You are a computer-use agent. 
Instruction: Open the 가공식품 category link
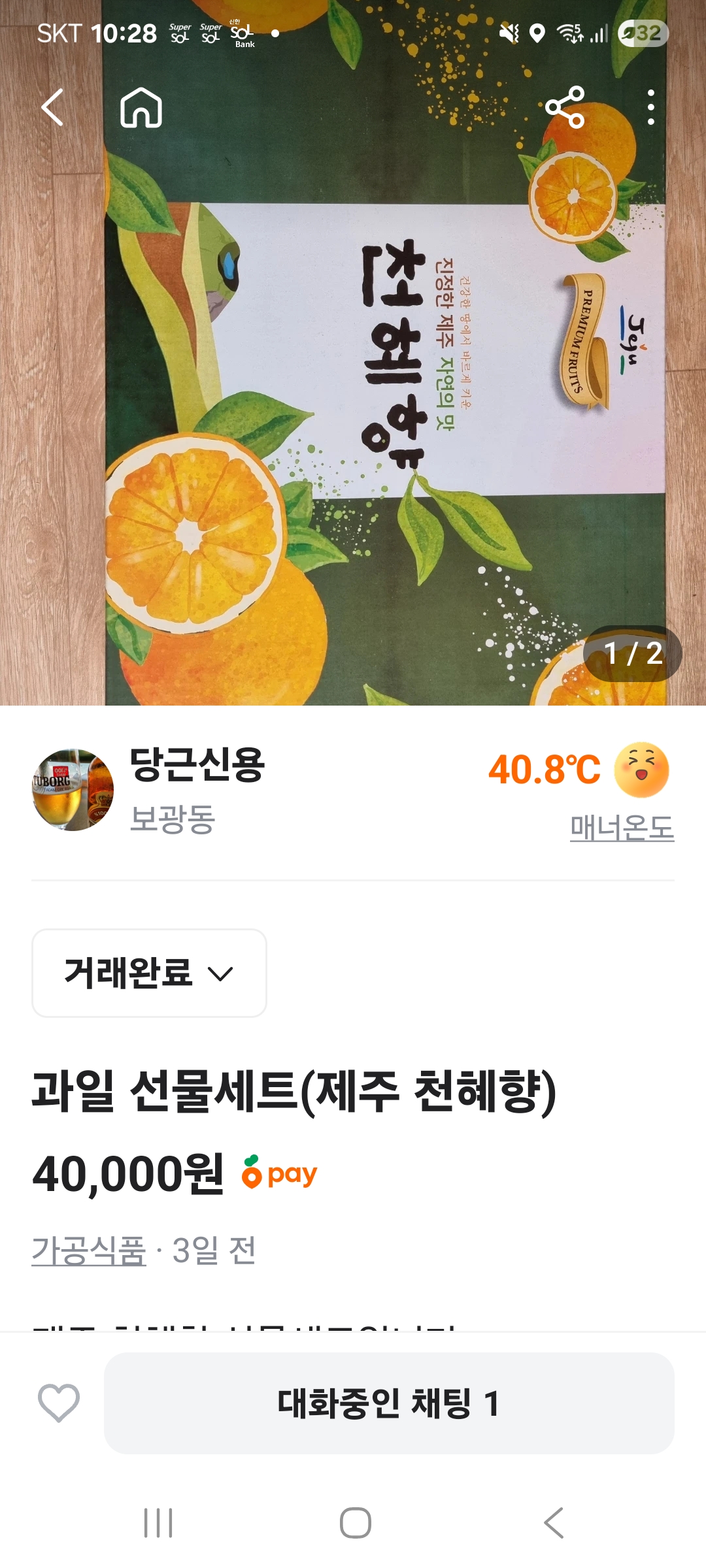[89, 1250]
